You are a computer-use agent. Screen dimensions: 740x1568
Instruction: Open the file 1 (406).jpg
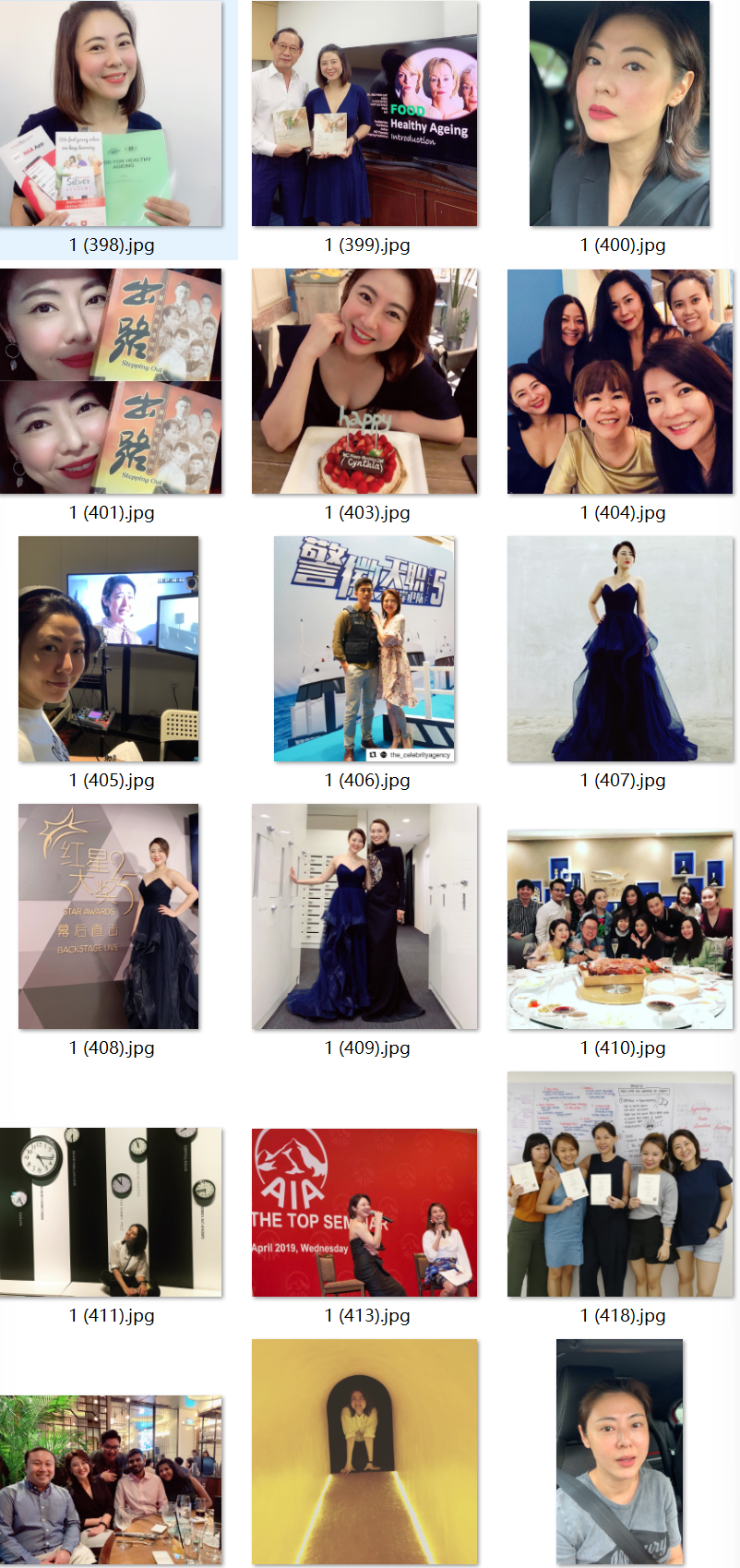[x=364, y=649]
